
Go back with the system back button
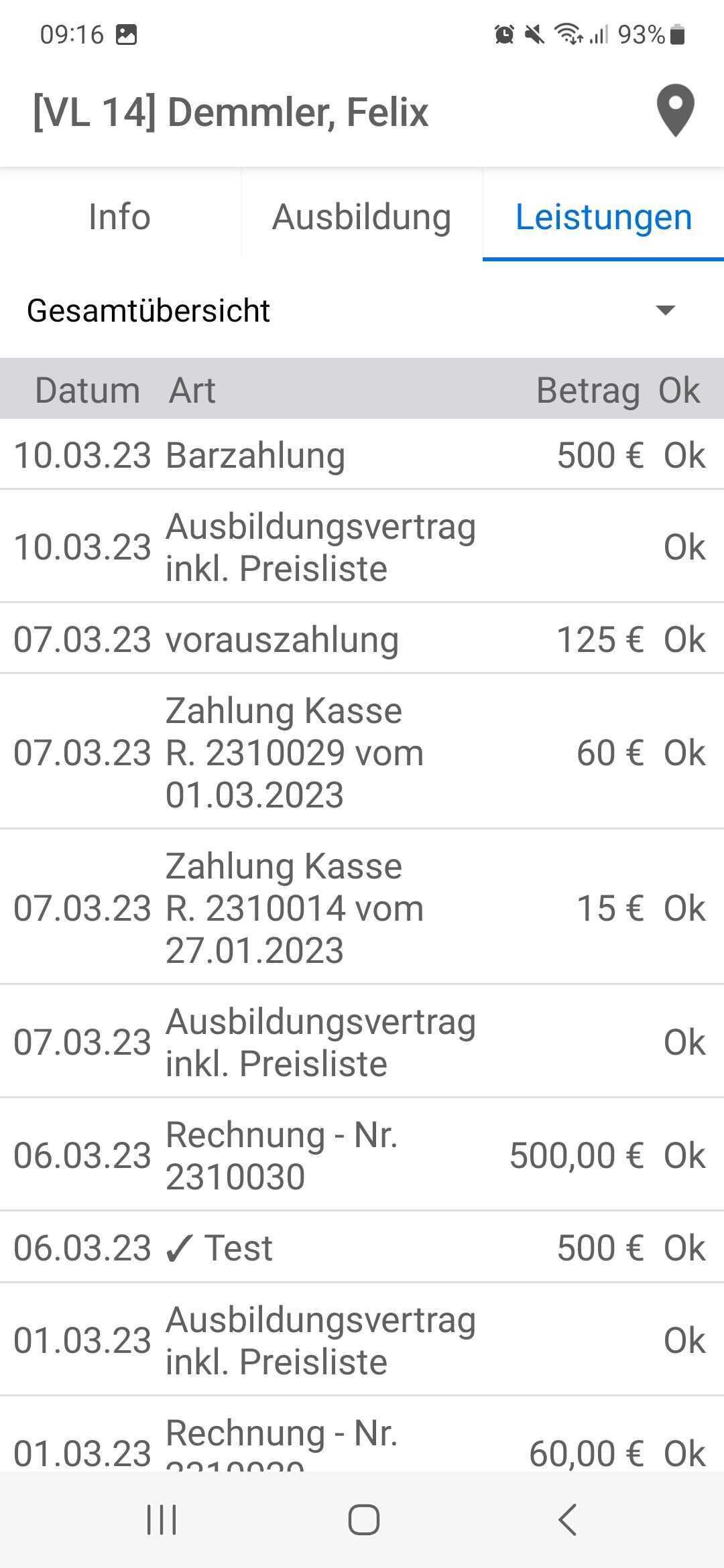567,1519
